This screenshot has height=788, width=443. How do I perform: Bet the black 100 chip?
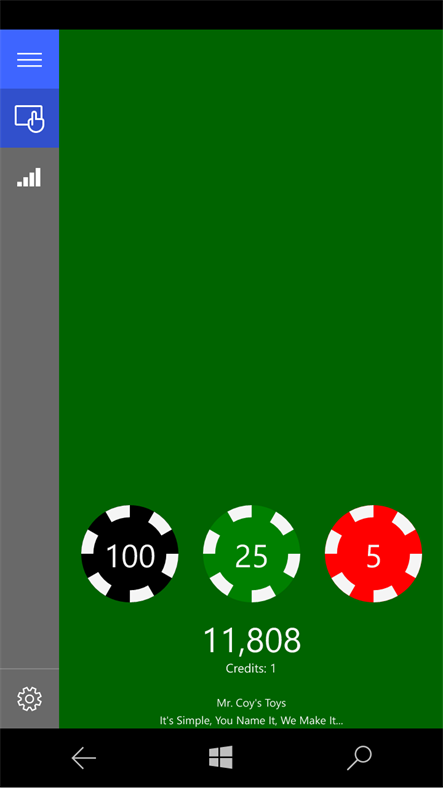tap(130, 553)
